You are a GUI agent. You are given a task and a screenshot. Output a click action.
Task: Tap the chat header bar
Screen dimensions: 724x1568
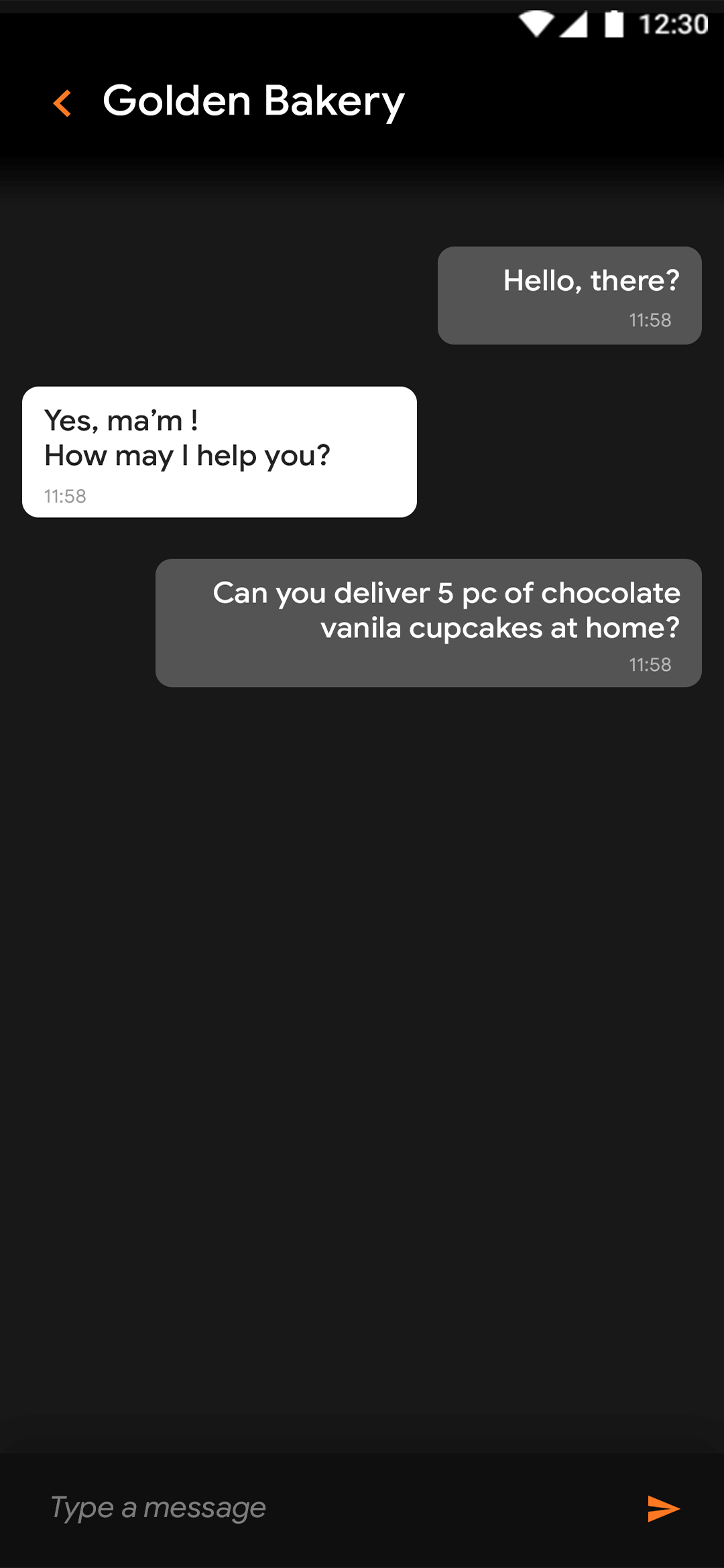tap(362, 102)
